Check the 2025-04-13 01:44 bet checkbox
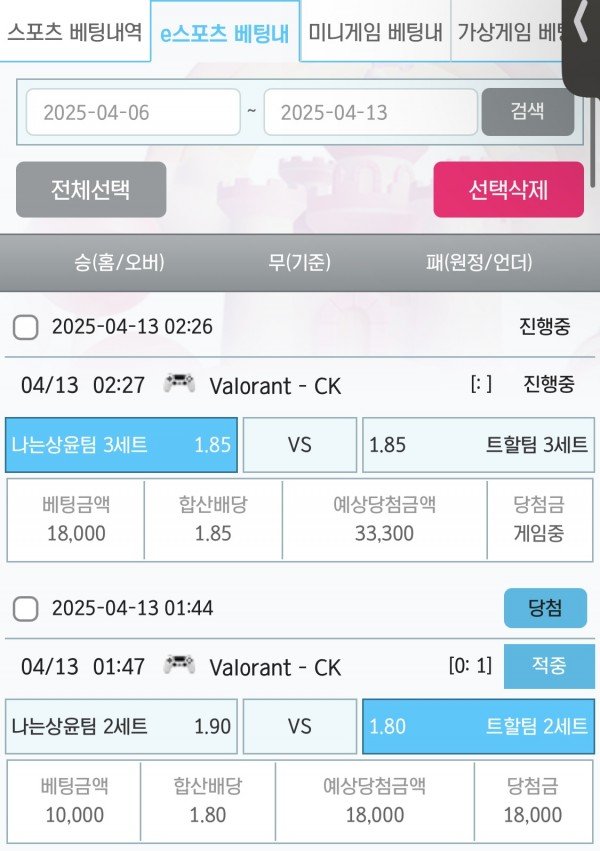600x851 pixels. click(27, 608)
